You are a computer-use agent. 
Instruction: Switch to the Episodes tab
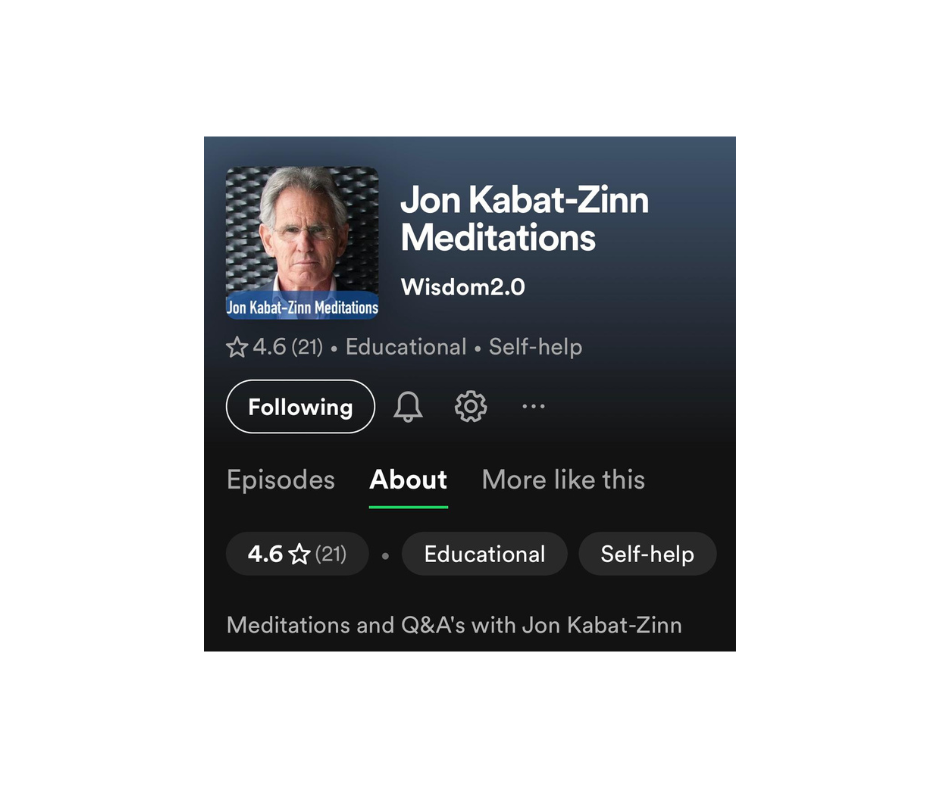(281, 480)
